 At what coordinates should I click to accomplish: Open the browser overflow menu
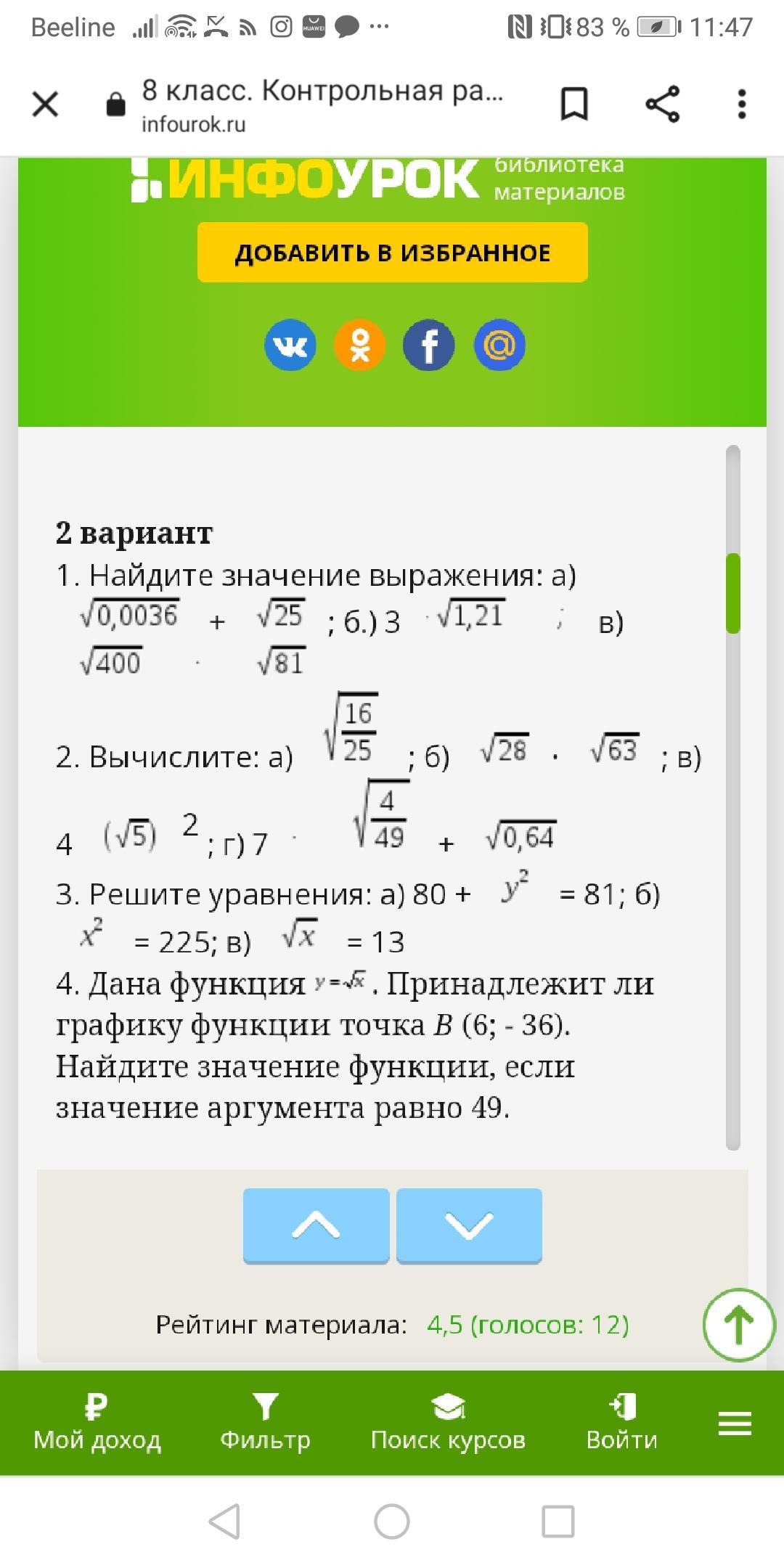click(741, 104)
